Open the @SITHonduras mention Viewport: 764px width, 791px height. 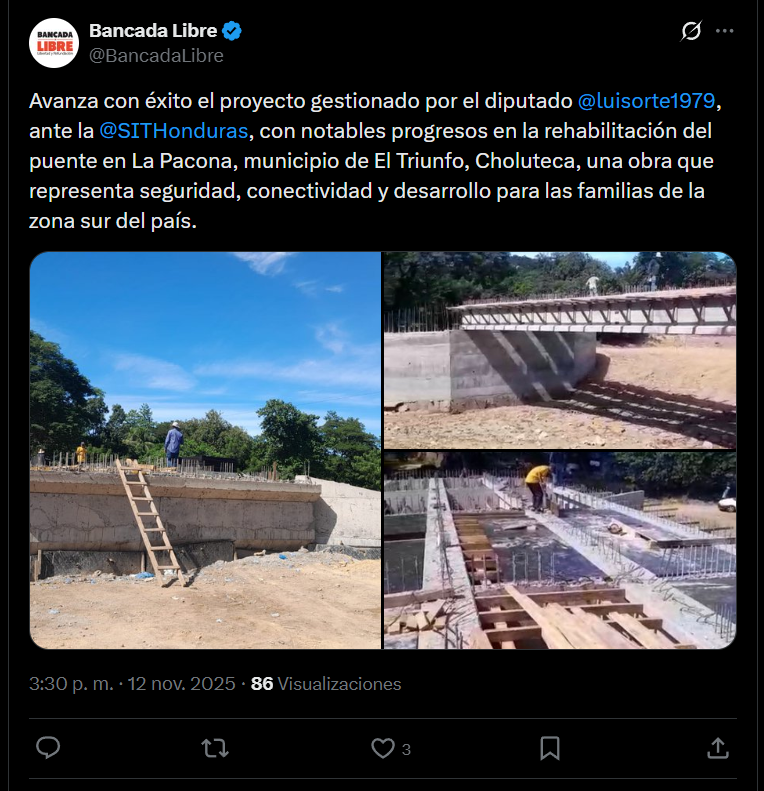point(174,131)
